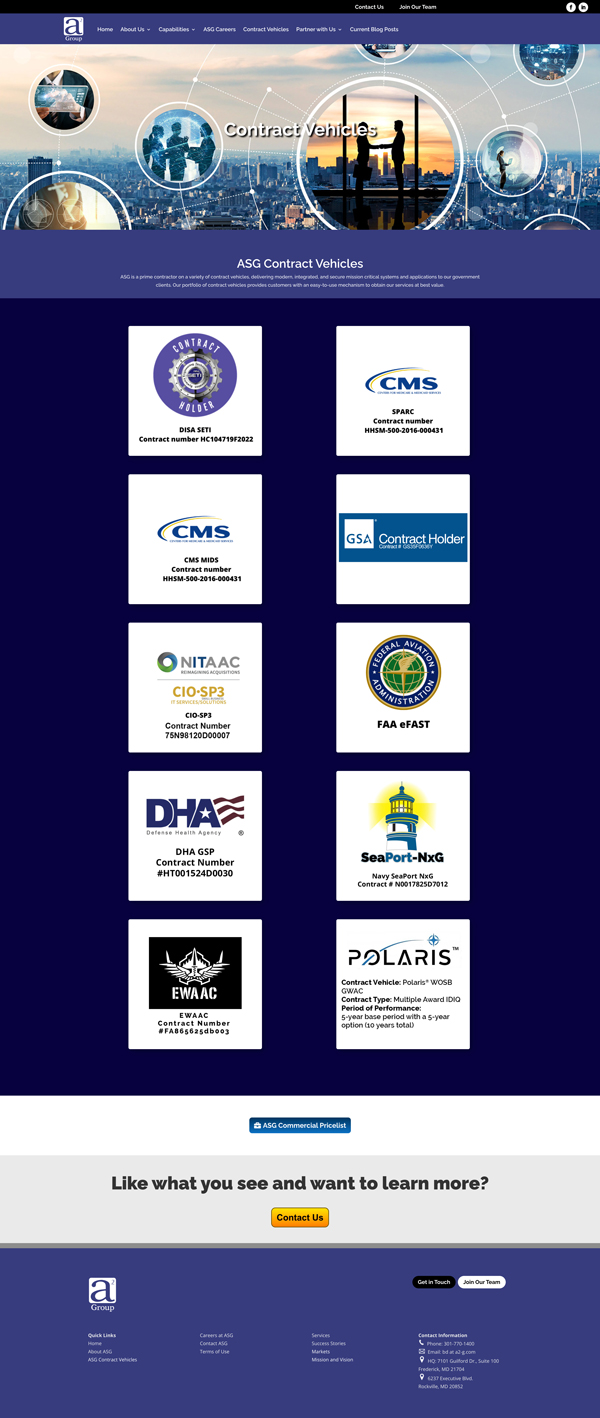This screenshot has width=600, height=1418.
Task: Open the Navy SeaPort NxG card
Action: pos(403,835)
